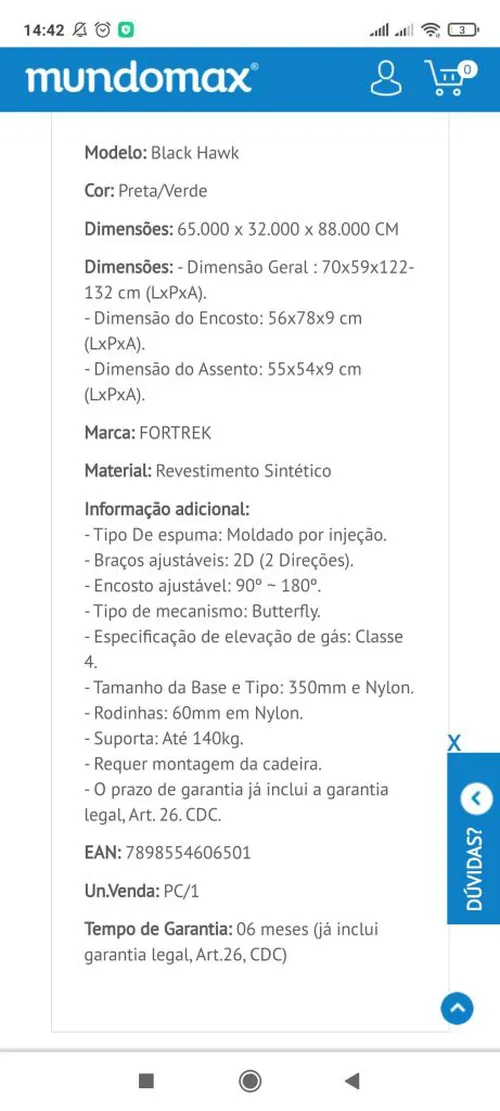Viewport: 500px width, 1111px height.
Task: Open the shopping cart
Action: [x=450, y=78]
